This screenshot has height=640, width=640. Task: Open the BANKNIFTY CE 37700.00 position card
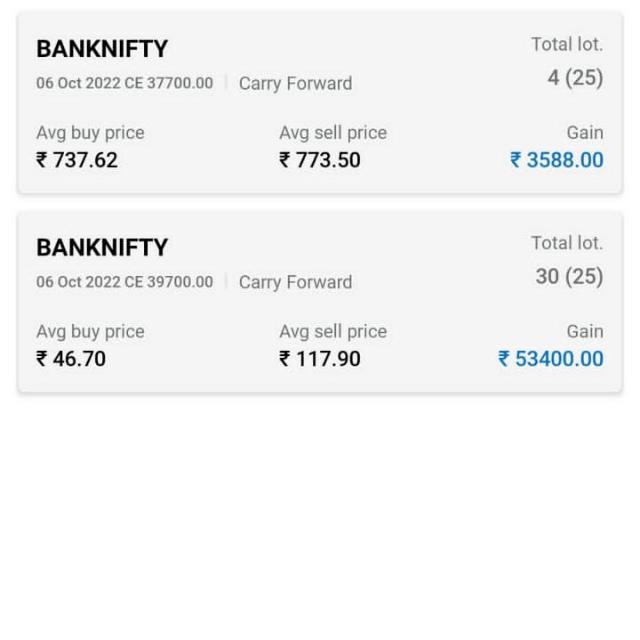(320, 103)
